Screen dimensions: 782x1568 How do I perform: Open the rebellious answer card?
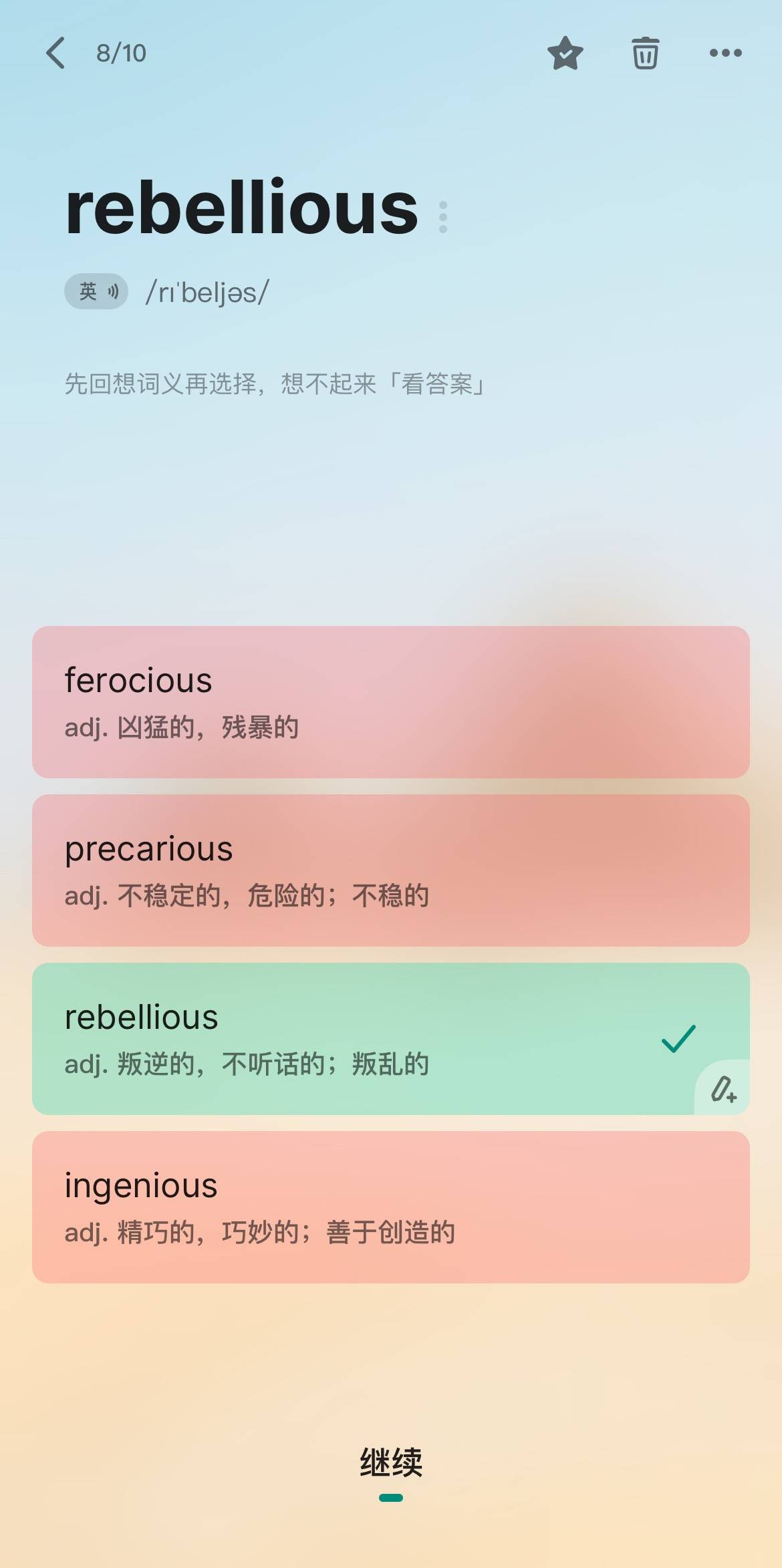point(361,1039)
